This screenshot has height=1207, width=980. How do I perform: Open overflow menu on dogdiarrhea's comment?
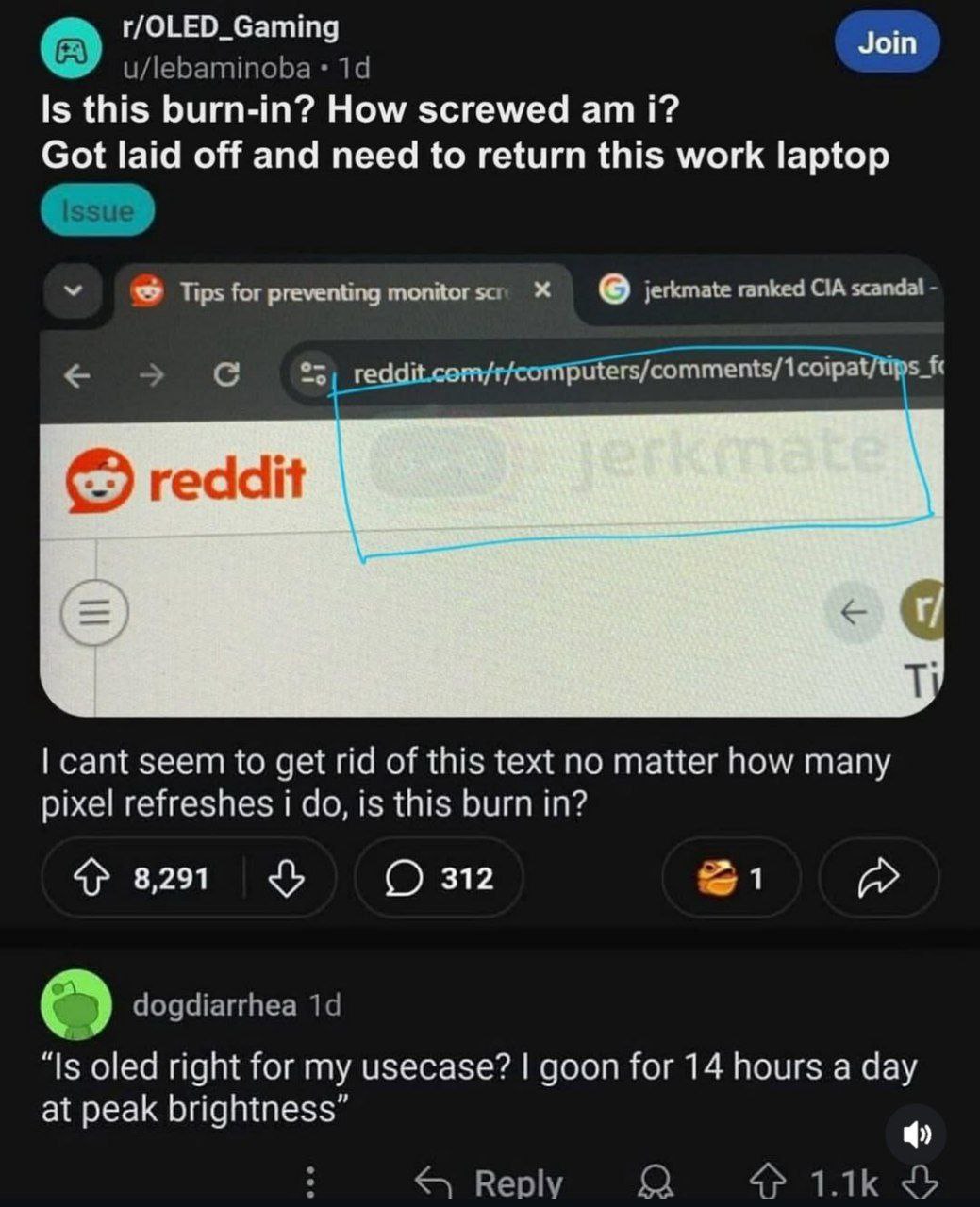(311, 1182)
